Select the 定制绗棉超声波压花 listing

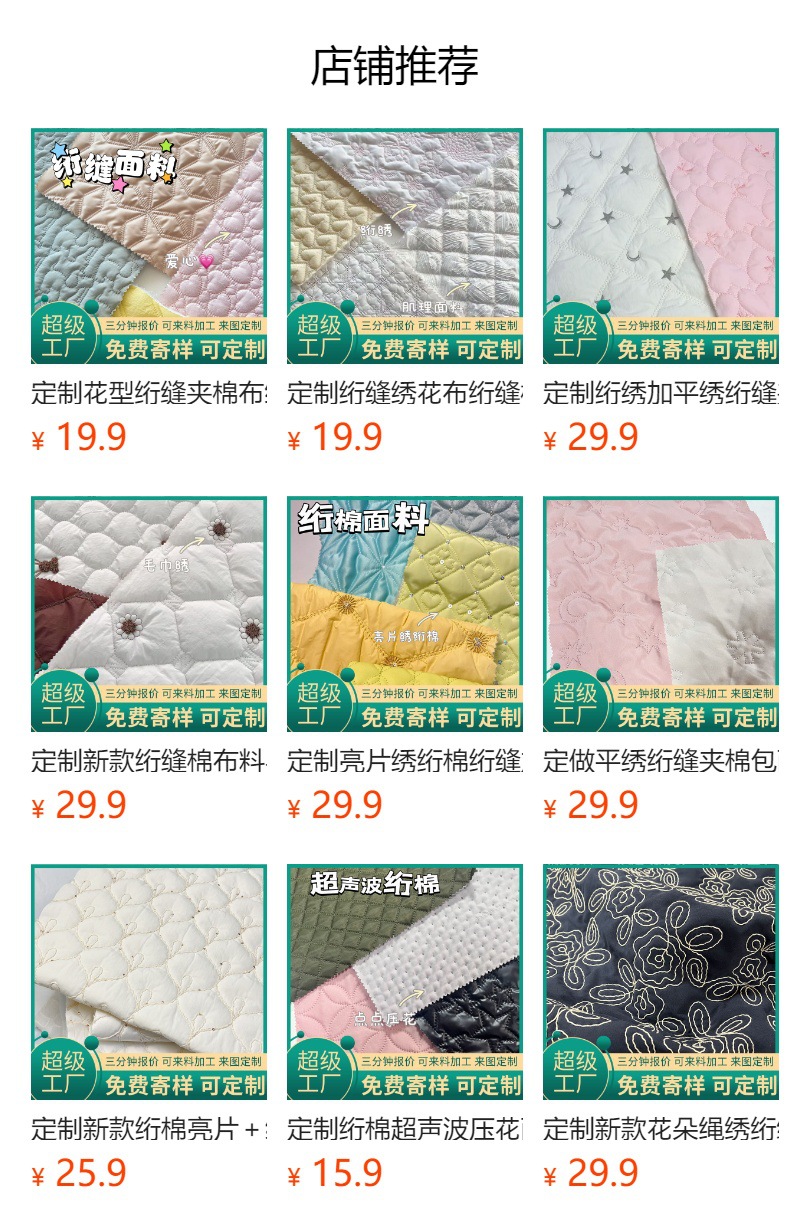404,982
